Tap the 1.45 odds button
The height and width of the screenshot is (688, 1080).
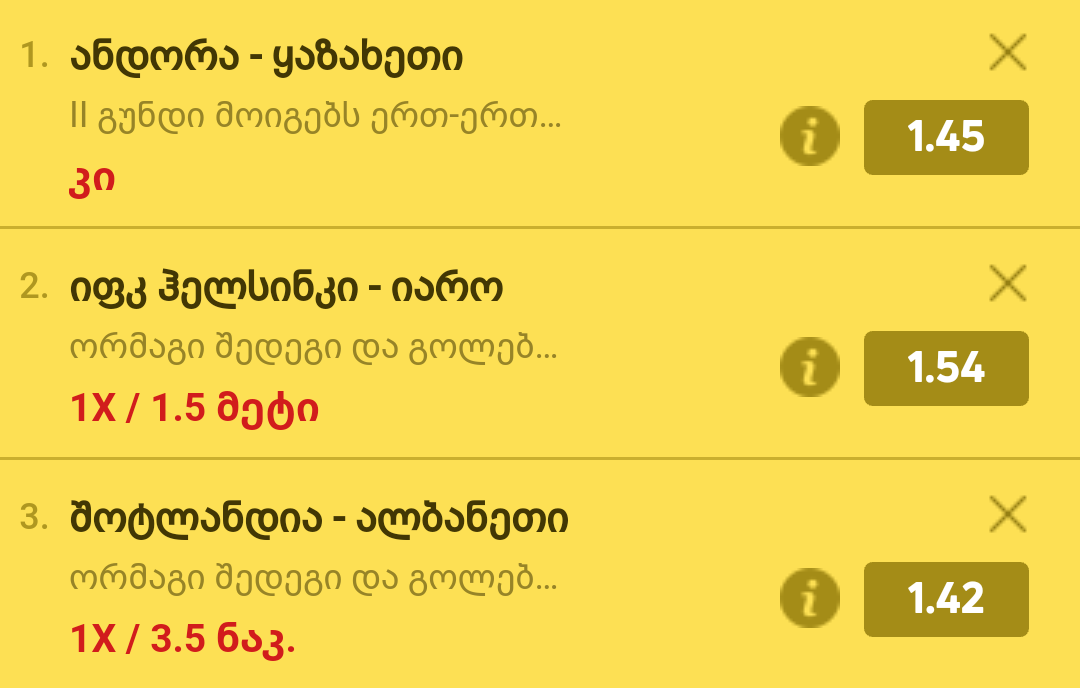946,138
